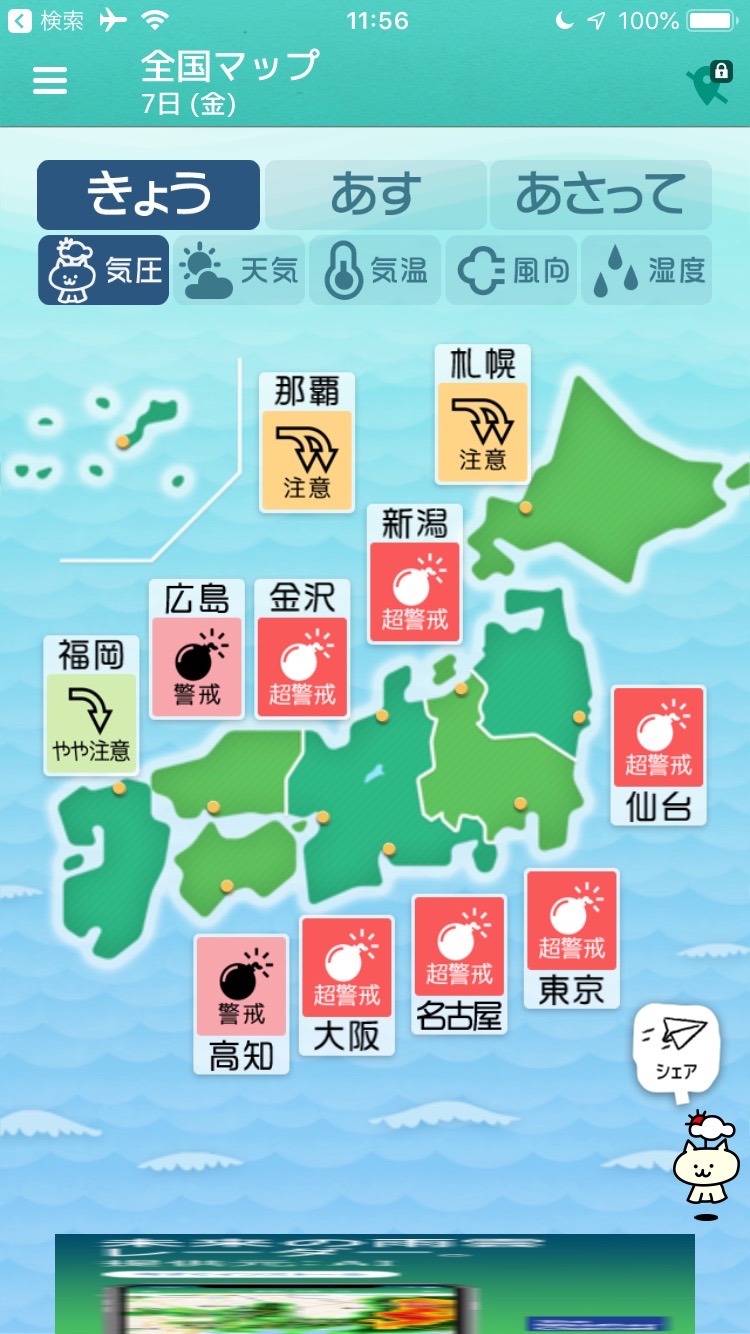Viewport: 750px width, 1334px height.
Task: Show the 湿度 humidity map
Action: 647,270
